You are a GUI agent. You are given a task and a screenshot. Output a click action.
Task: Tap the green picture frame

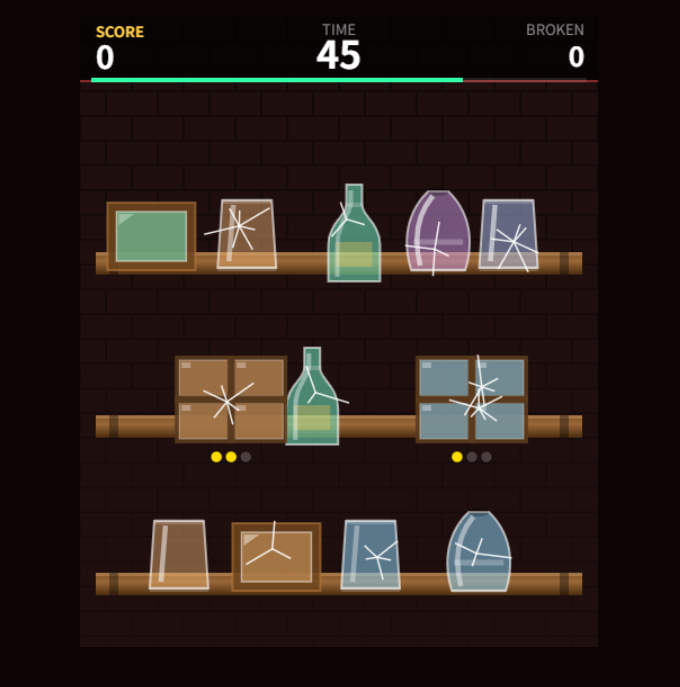[151, 236]
